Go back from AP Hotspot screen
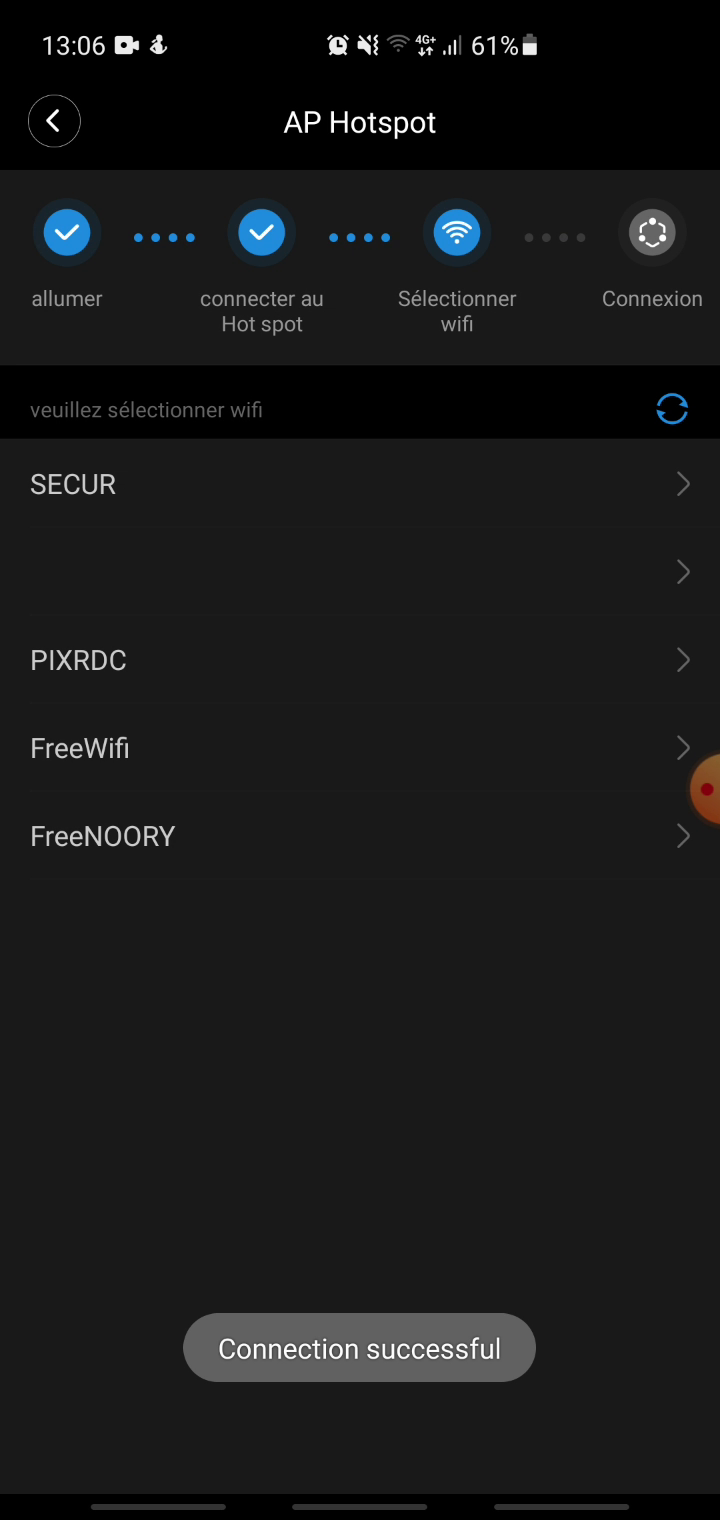This screenshot has width=720, height=1520. (x=54, y=122)
